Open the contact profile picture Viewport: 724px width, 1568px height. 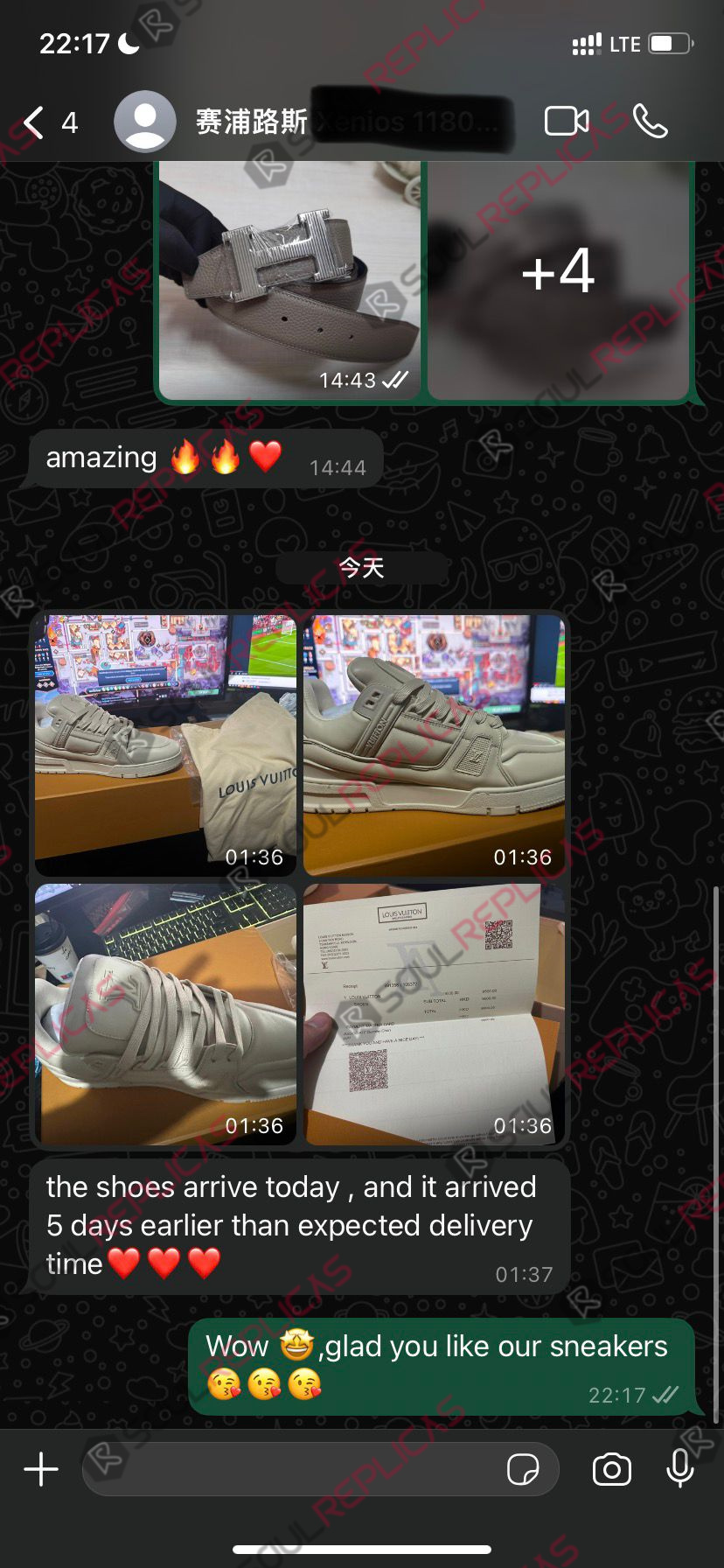click(x=145, y=122)
